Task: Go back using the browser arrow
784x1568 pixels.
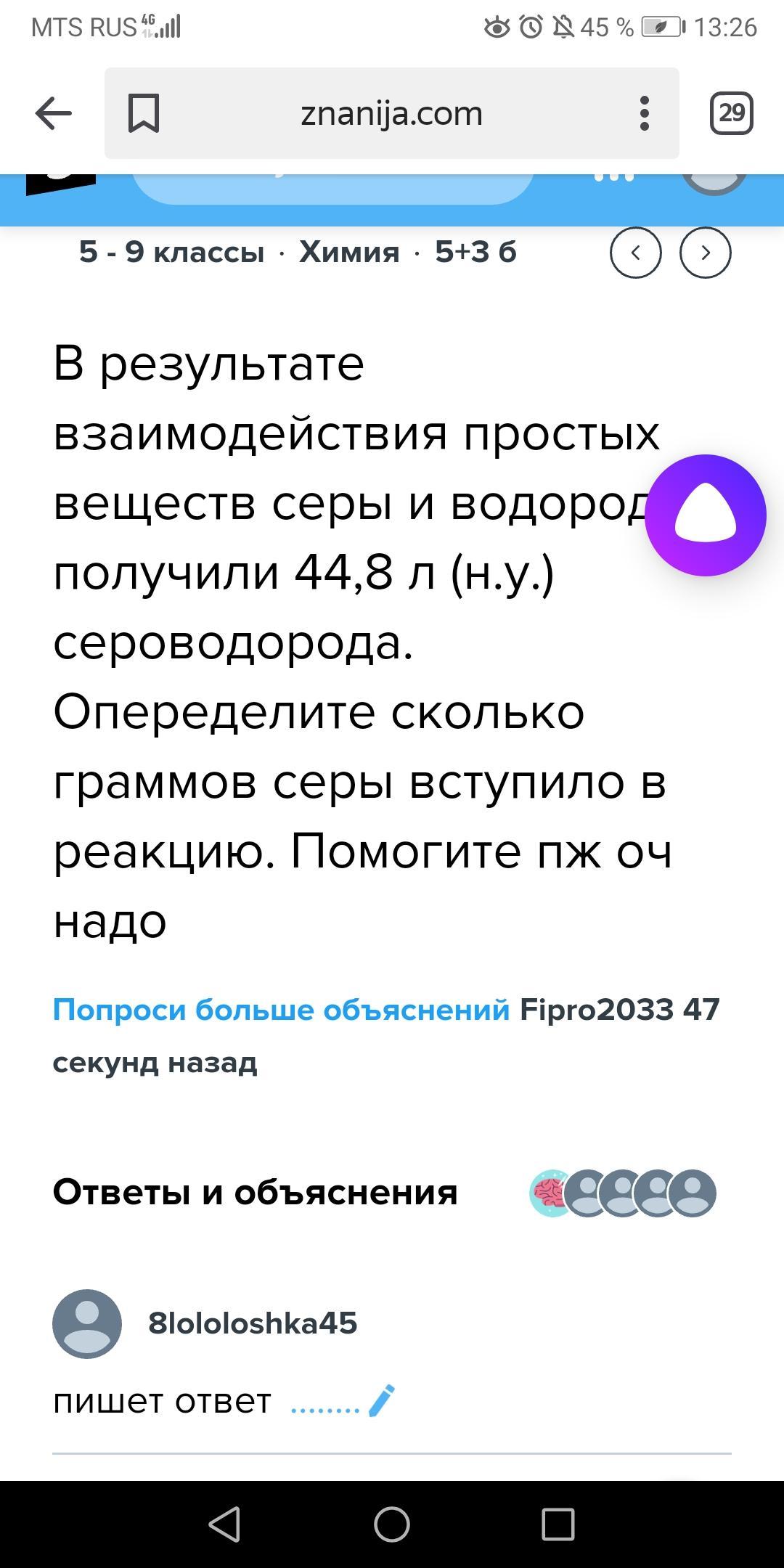Action: pos(53,113)
